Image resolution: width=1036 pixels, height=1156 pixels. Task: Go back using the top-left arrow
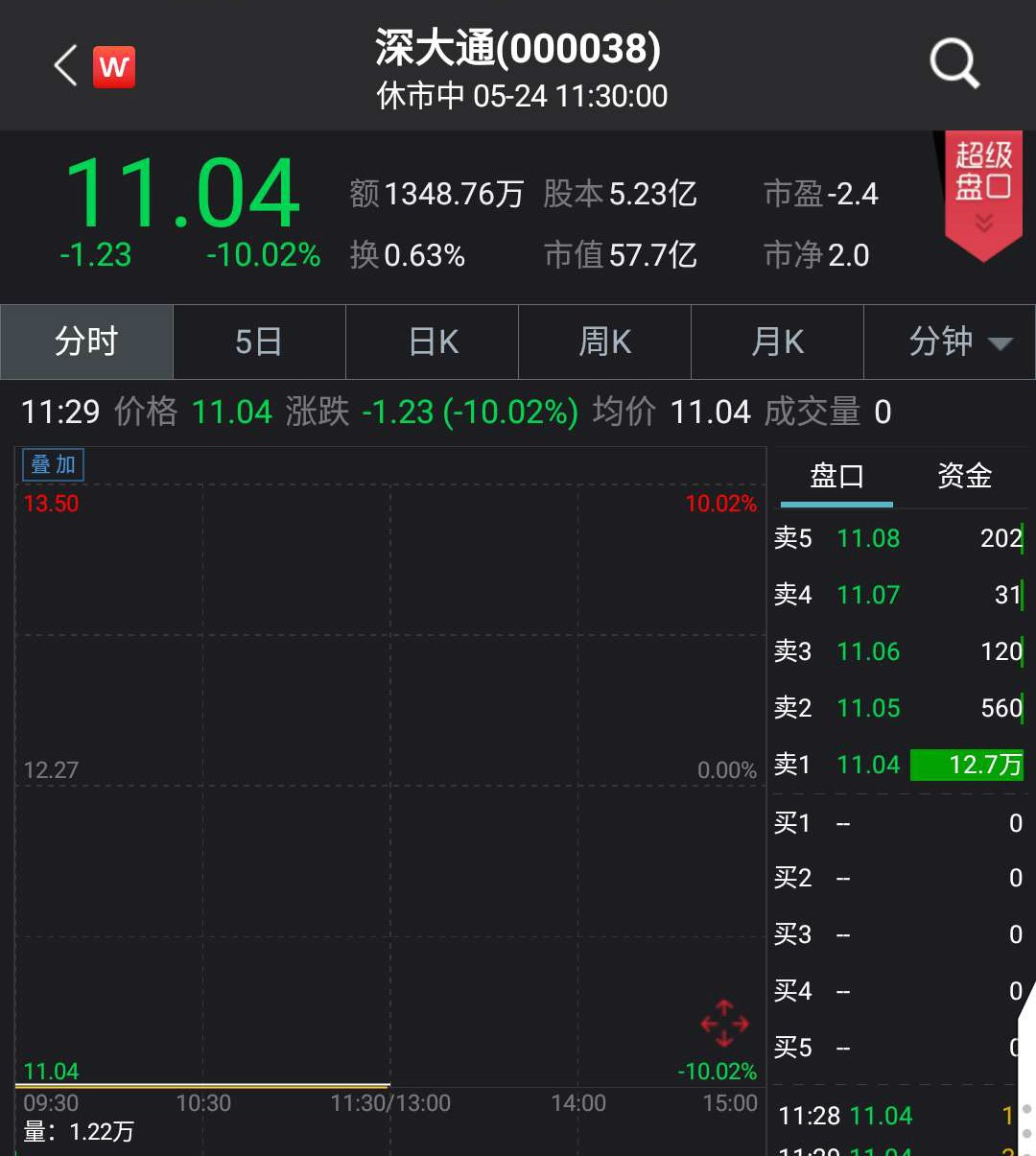[x=65, y=66]
